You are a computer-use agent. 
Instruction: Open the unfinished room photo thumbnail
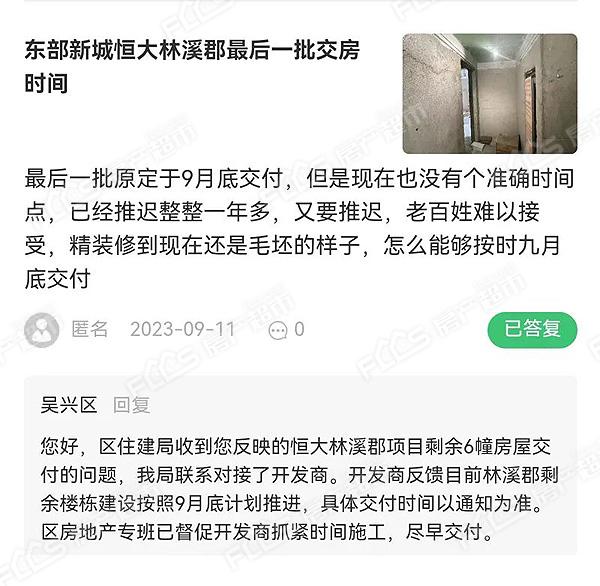point(489,92)
